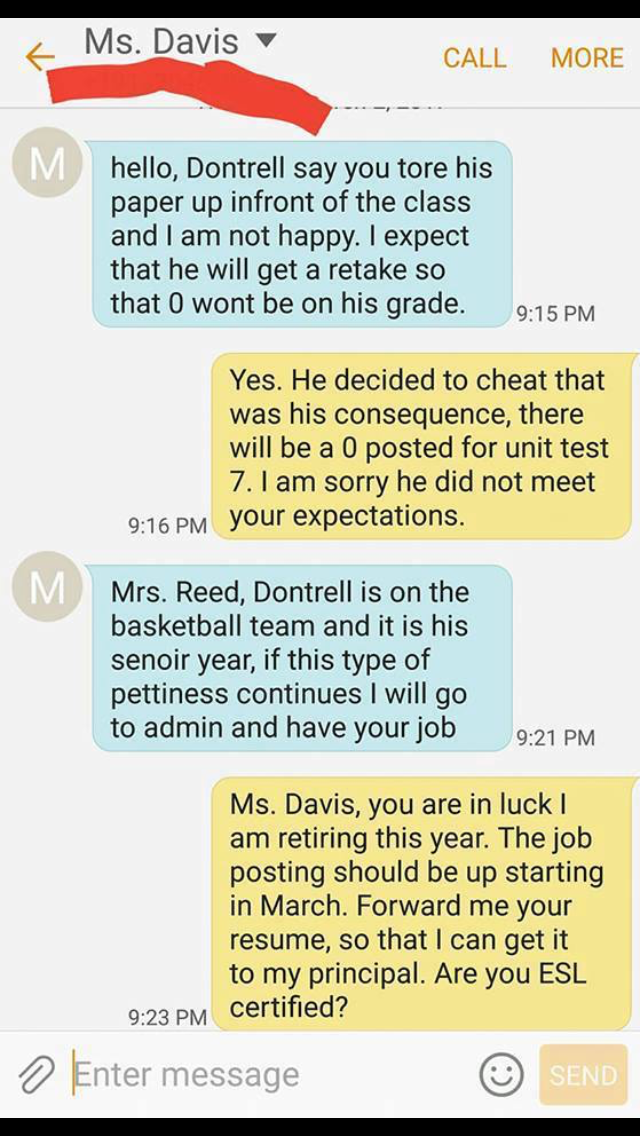The width and height of the screenshot is (640, 1136).
Task: Attach a file with the paperclip icon
Action: pos(36,1075)
